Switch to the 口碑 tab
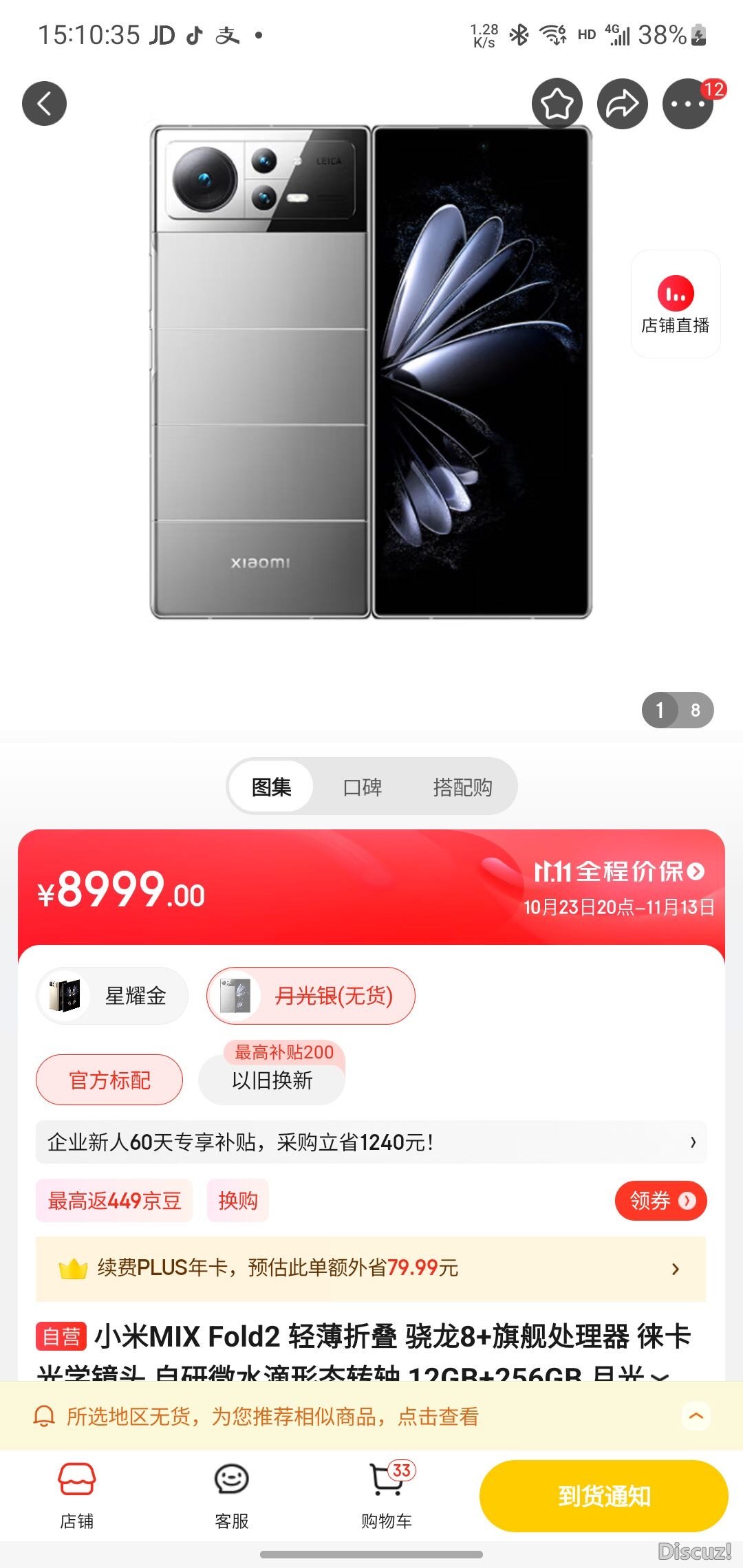The width and height of the screenshot is (743, 1568). pos(363,787)
